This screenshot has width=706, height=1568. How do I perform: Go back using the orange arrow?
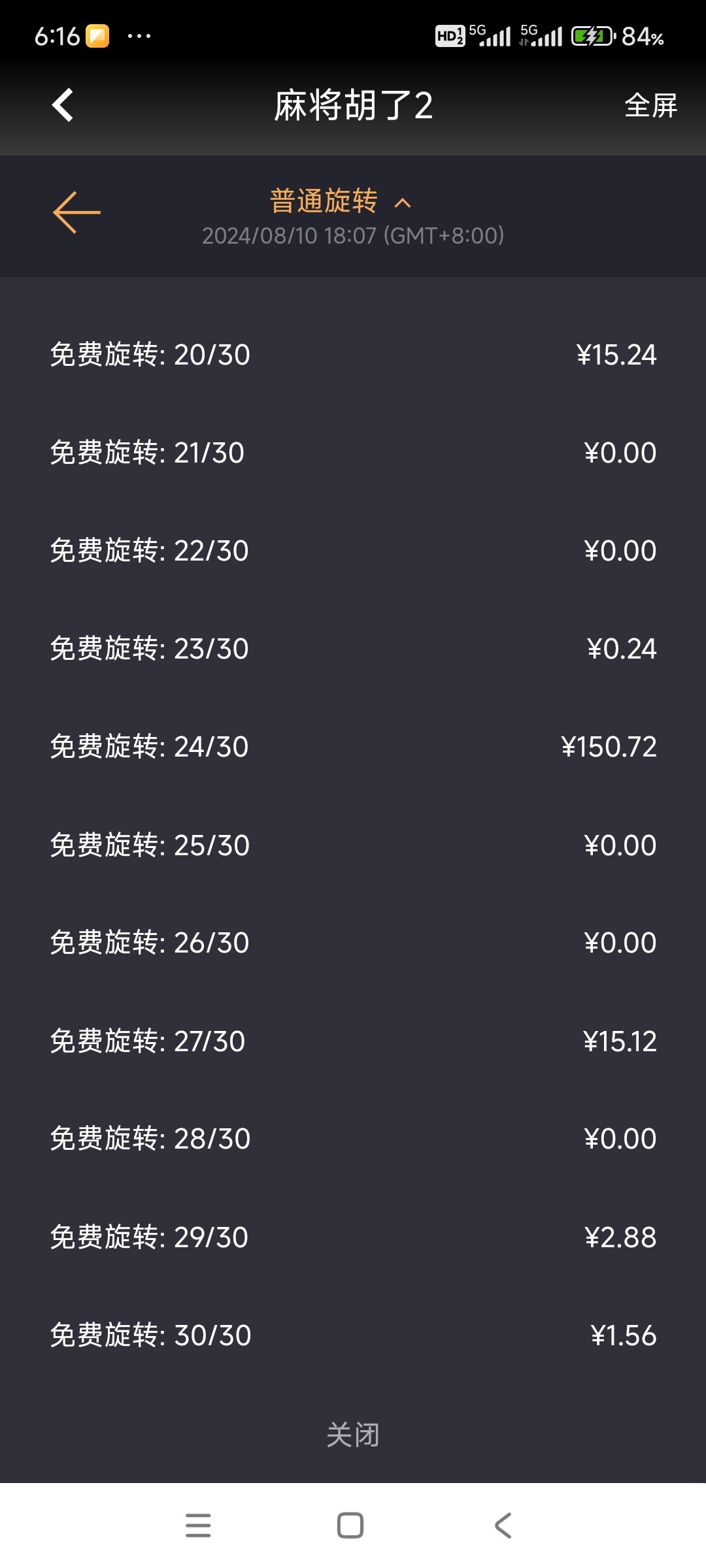point(76,212)
